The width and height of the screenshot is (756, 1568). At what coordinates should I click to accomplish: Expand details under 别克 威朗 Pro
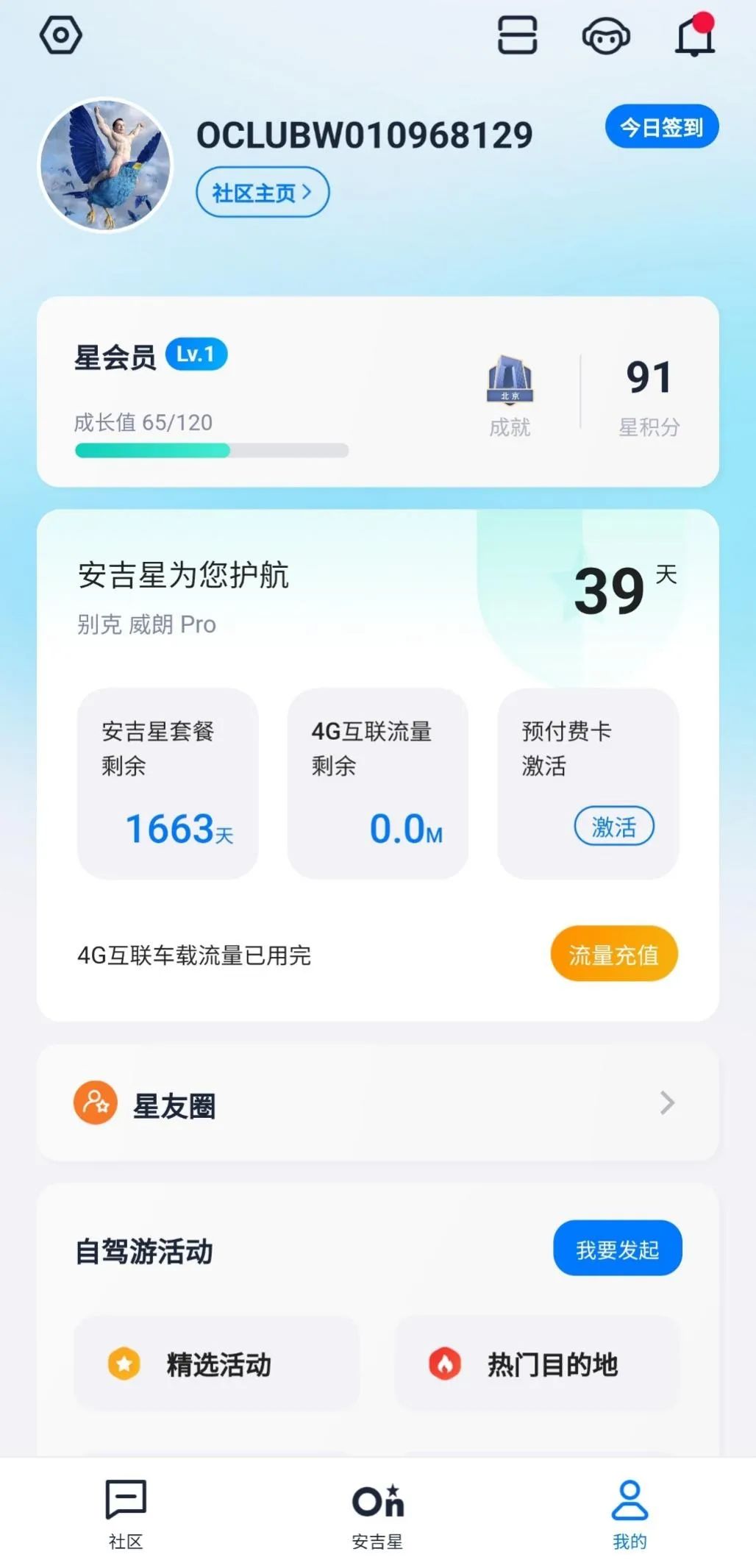145,625
